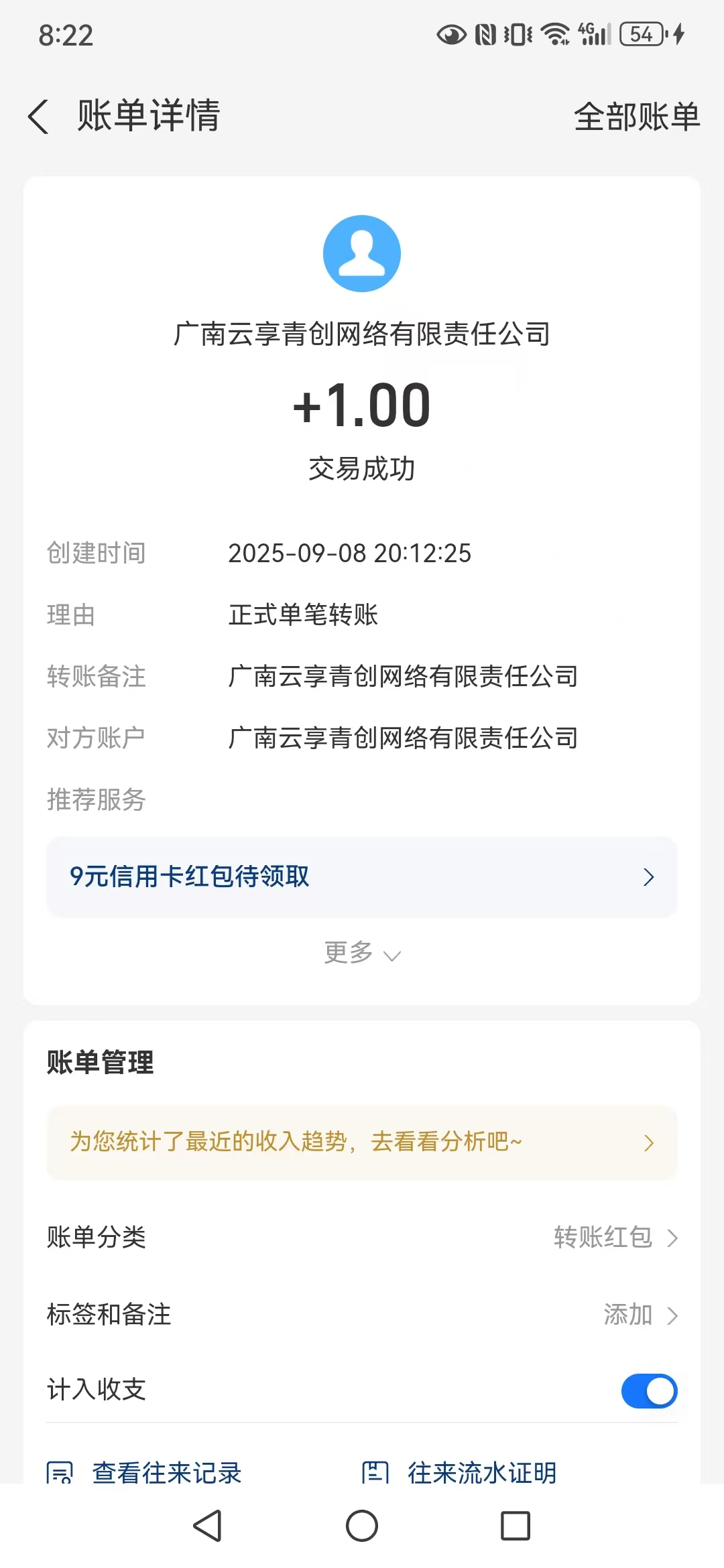View the income trend analysis banner
This screenshot has width=724, height=1568.
click(362, 1142)
